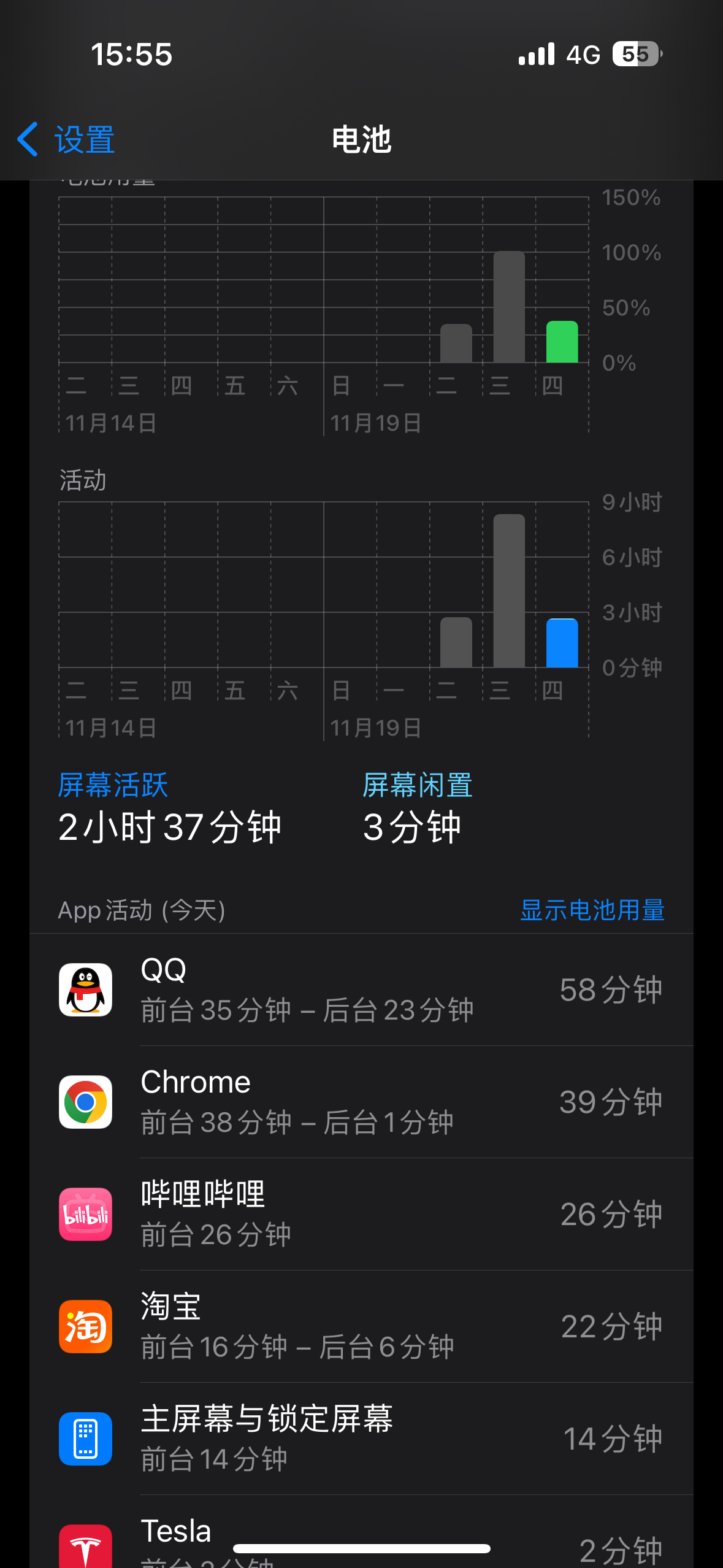Tap the blue Thursday bar in 活动 chart
723x1568 pixels.
[562, 644]
